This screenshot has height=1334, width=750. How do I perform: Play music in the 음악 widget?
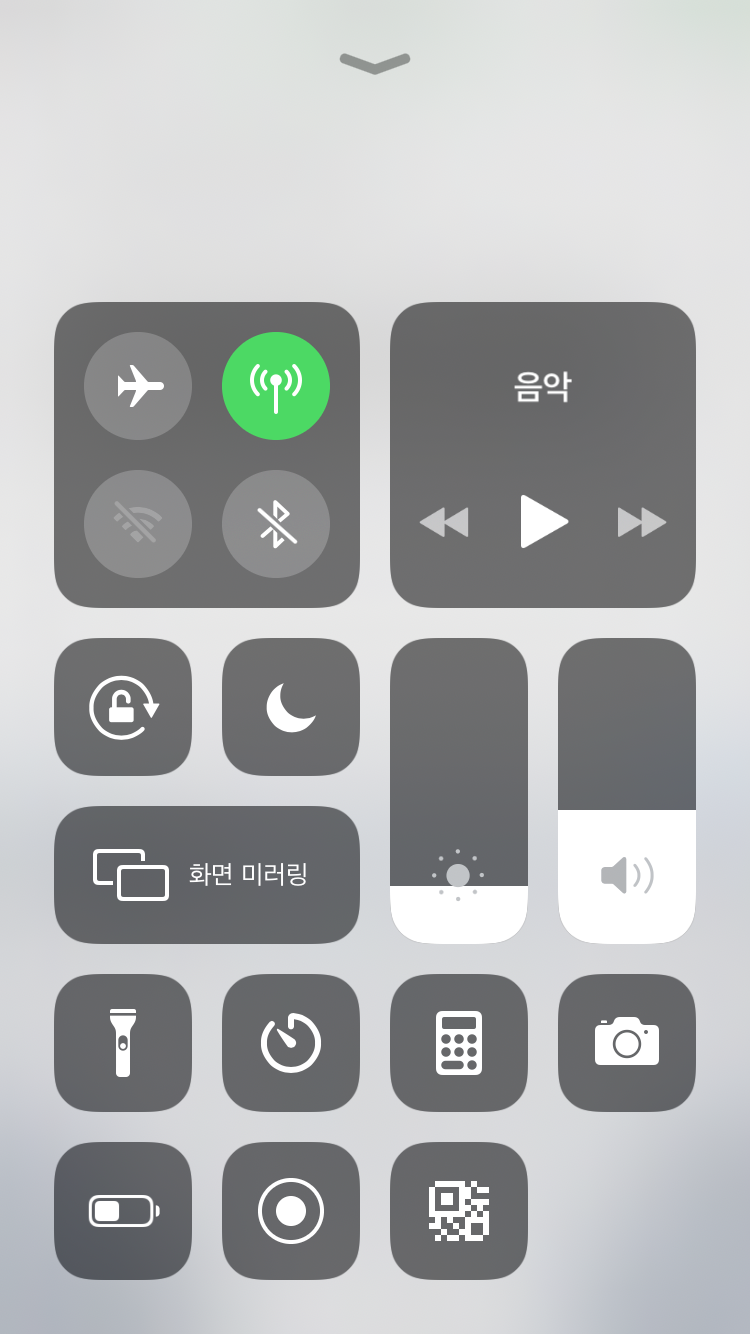tap(543, 521)
